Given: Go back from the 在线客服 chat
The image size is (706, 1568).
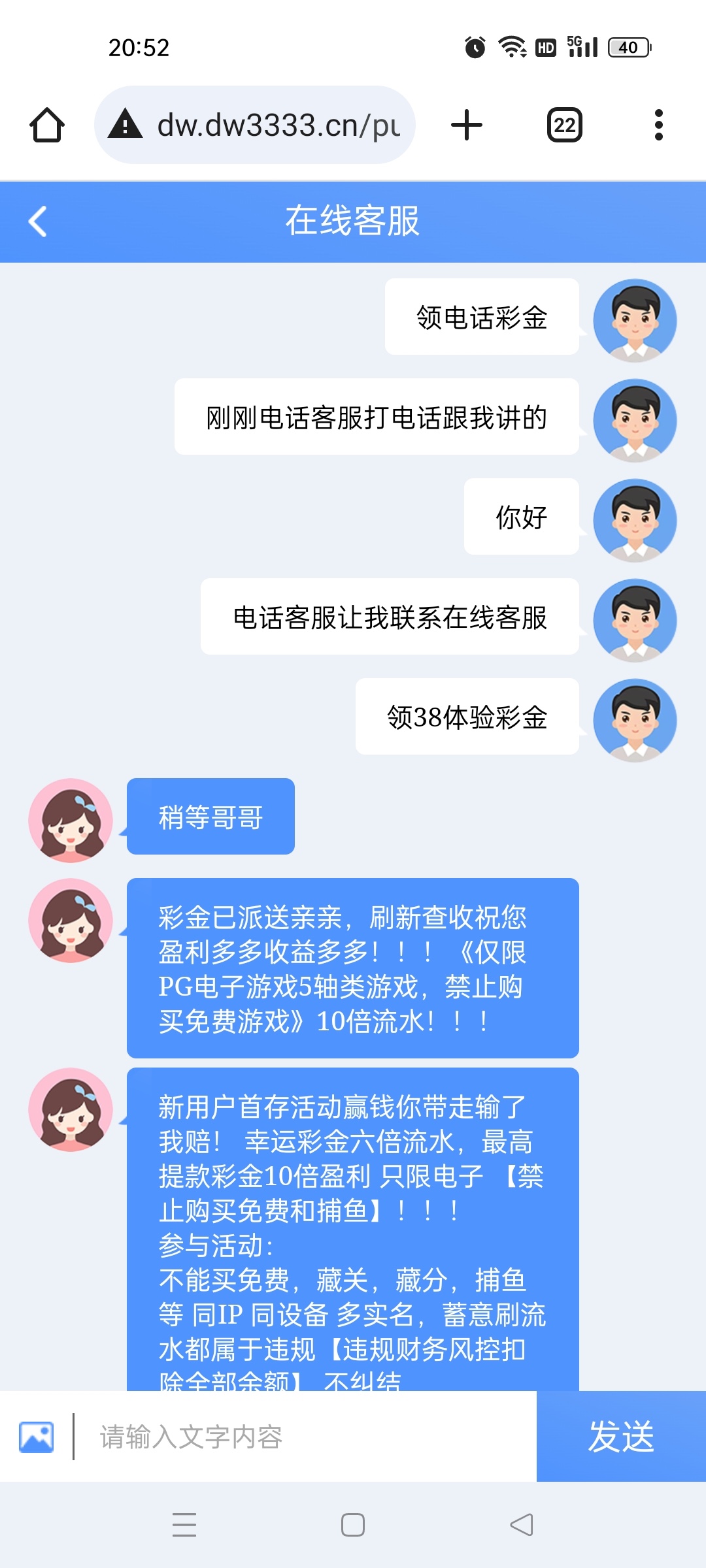Looking at the screenshot, I should [38, 221].
